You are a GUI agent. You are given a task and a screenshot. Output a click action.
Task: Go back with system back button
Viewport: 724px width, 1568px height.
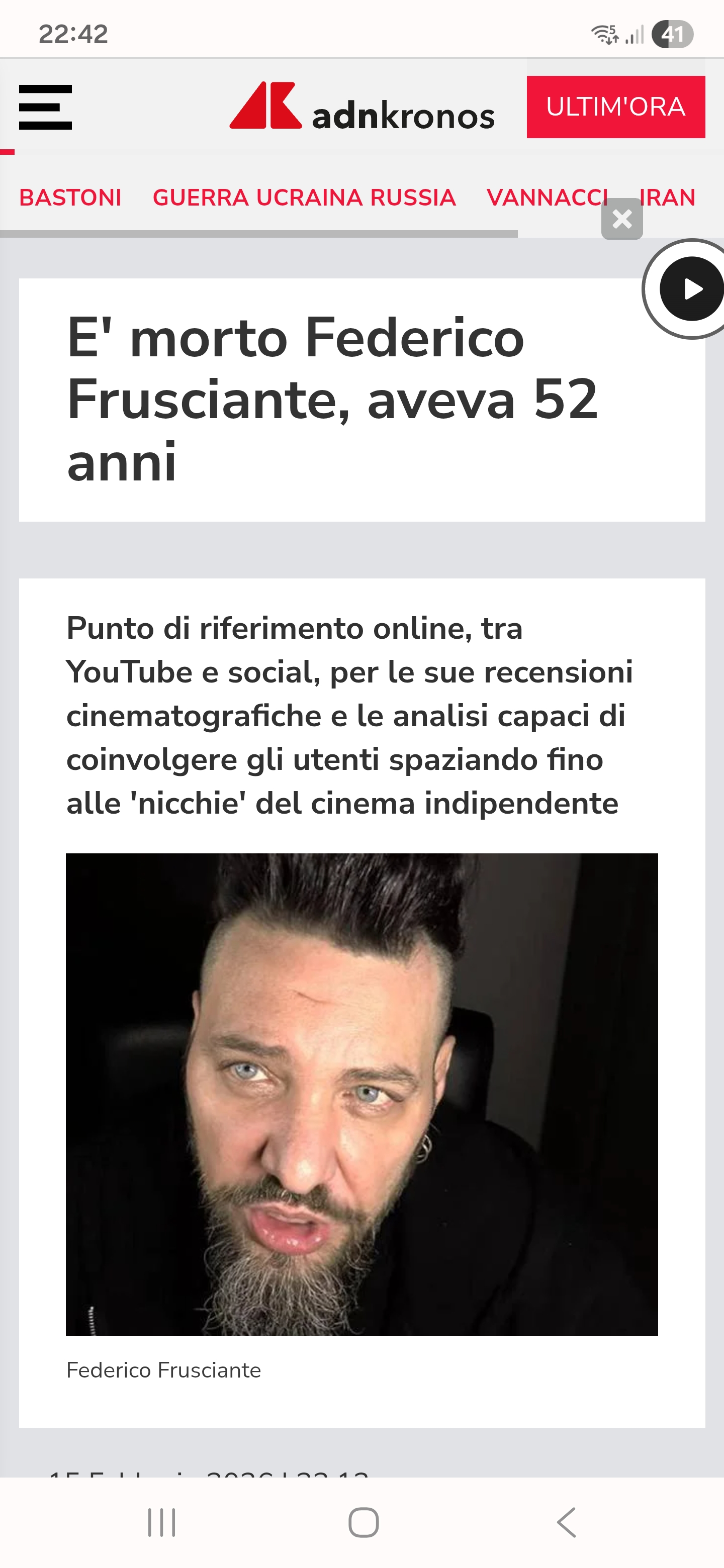coord(566,1523)
